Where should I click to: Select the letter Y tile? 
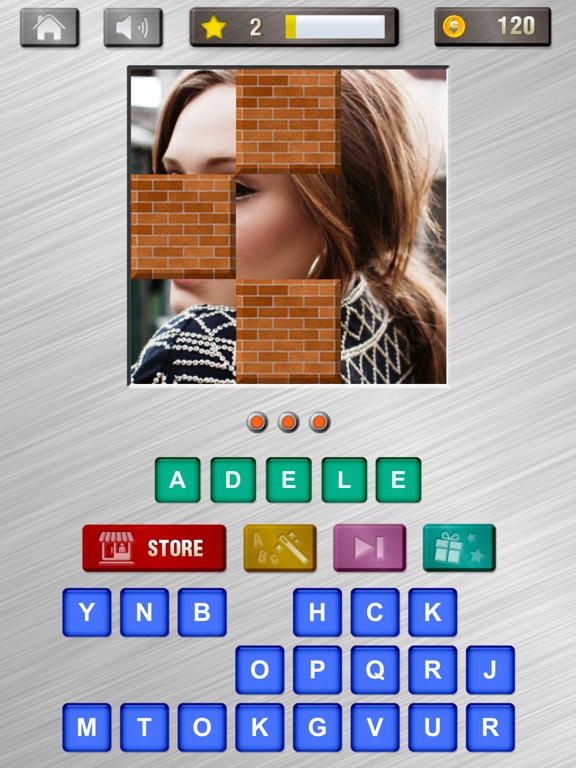click(87, 612)
